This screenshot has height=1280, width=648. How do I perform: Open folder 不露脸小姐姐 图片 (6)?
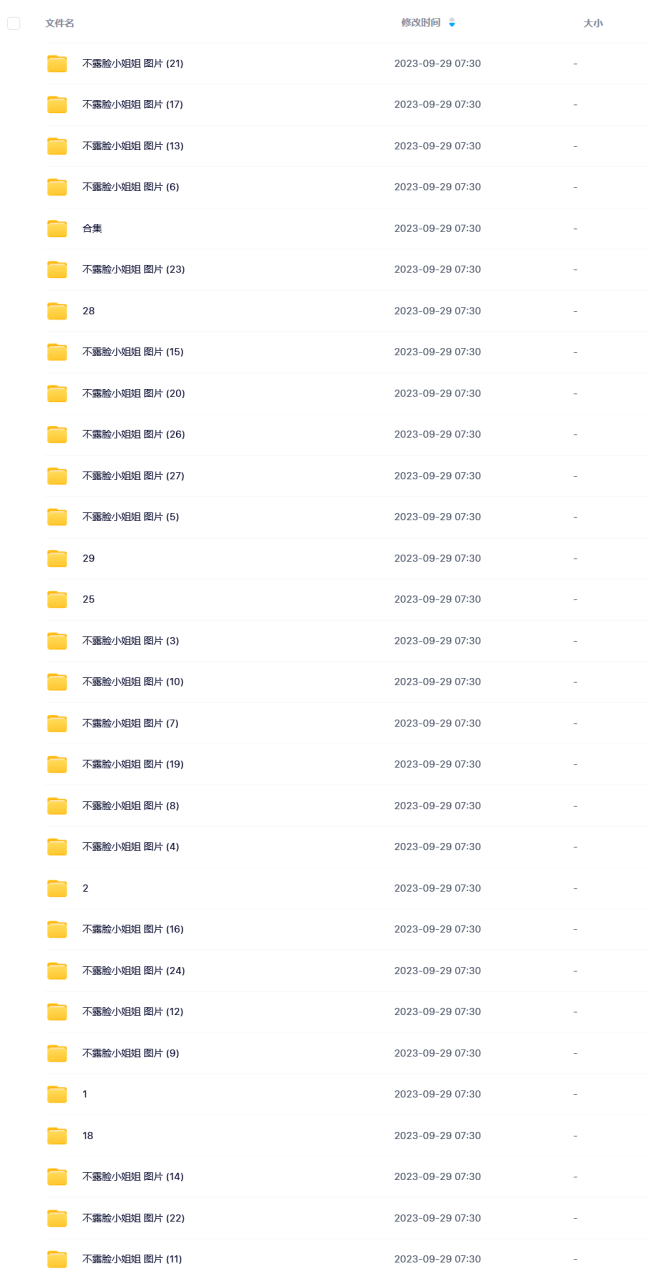pyautogui.click(x=130, y=187)
